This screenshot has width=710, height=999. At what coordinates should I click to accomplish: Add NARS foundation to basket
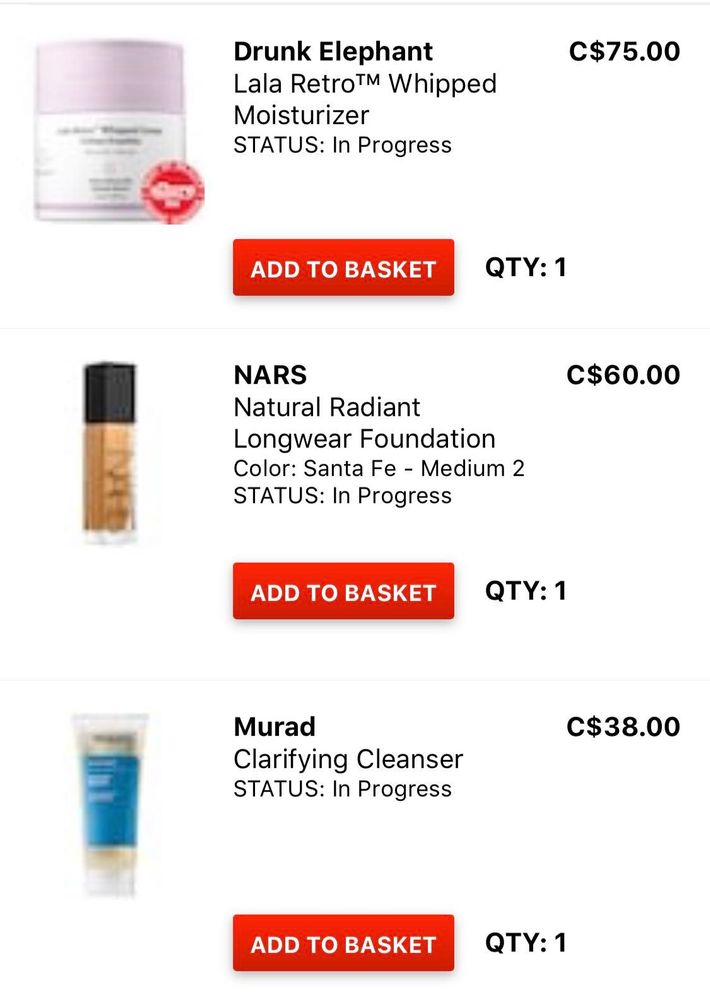343,592
